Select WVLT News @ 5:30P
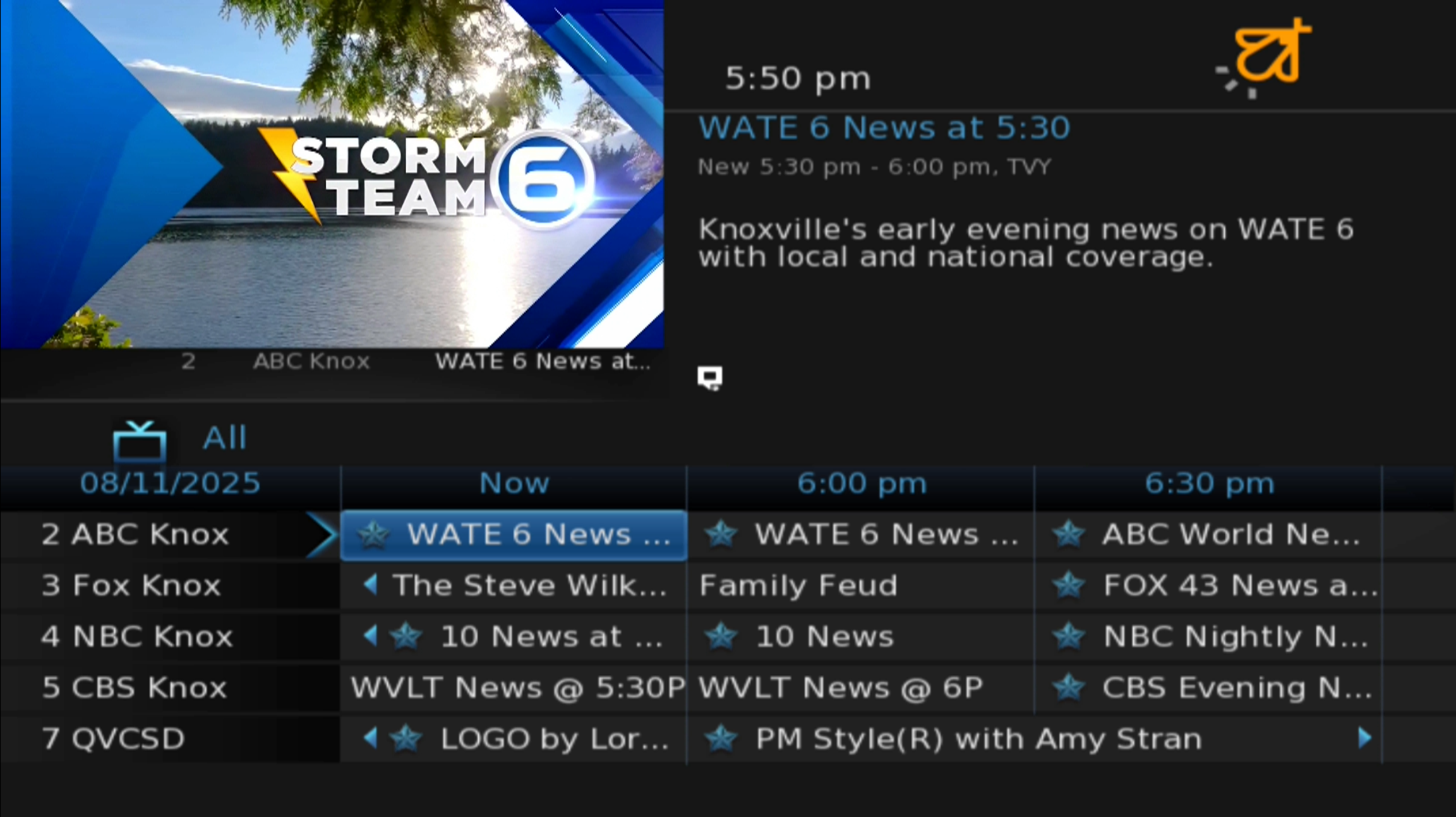Image resolution: width=1456 pixels, height=817 pixels. (513, 688)
